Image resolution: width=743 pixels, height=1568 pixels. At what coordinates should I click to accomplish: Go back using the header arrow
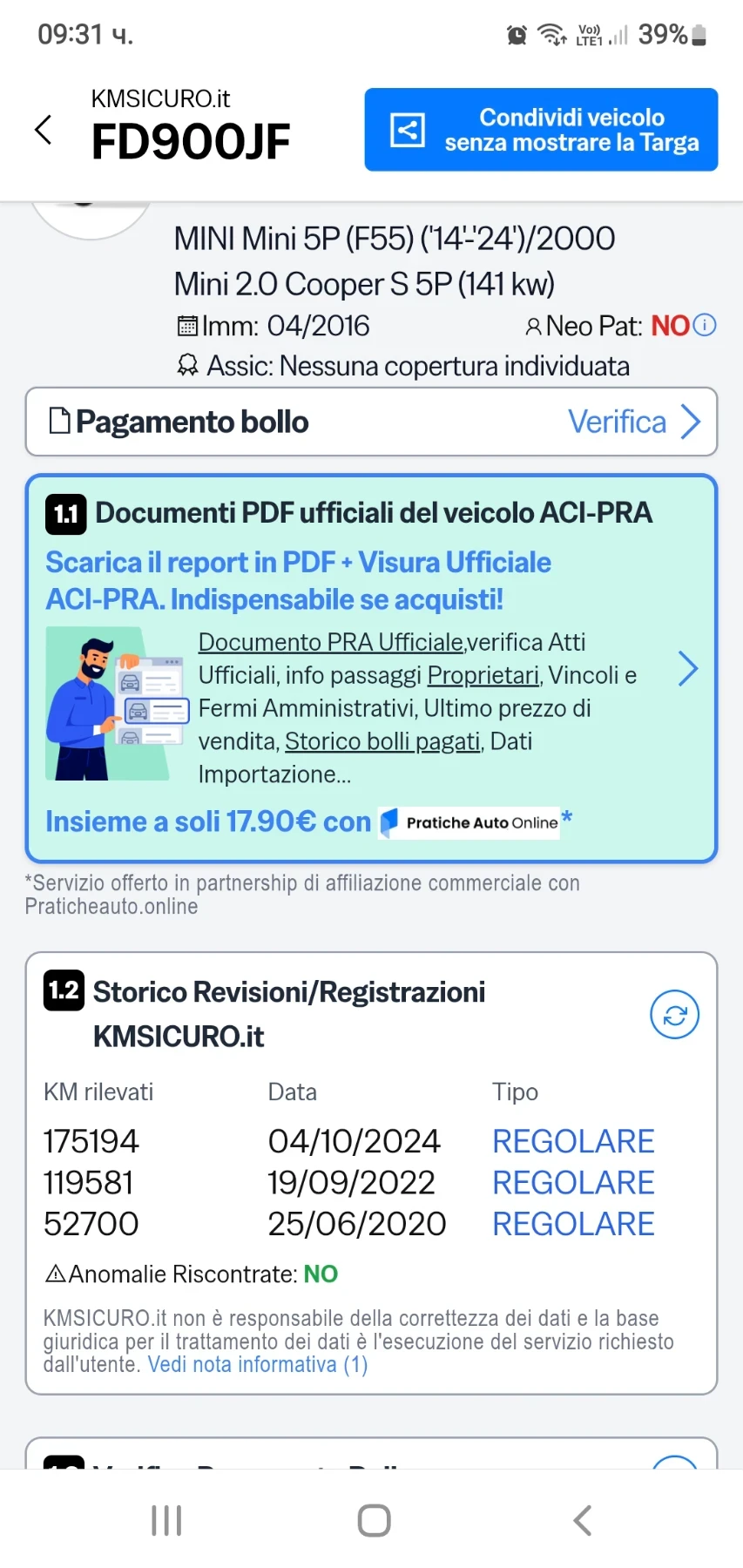(x=44, y=130)
